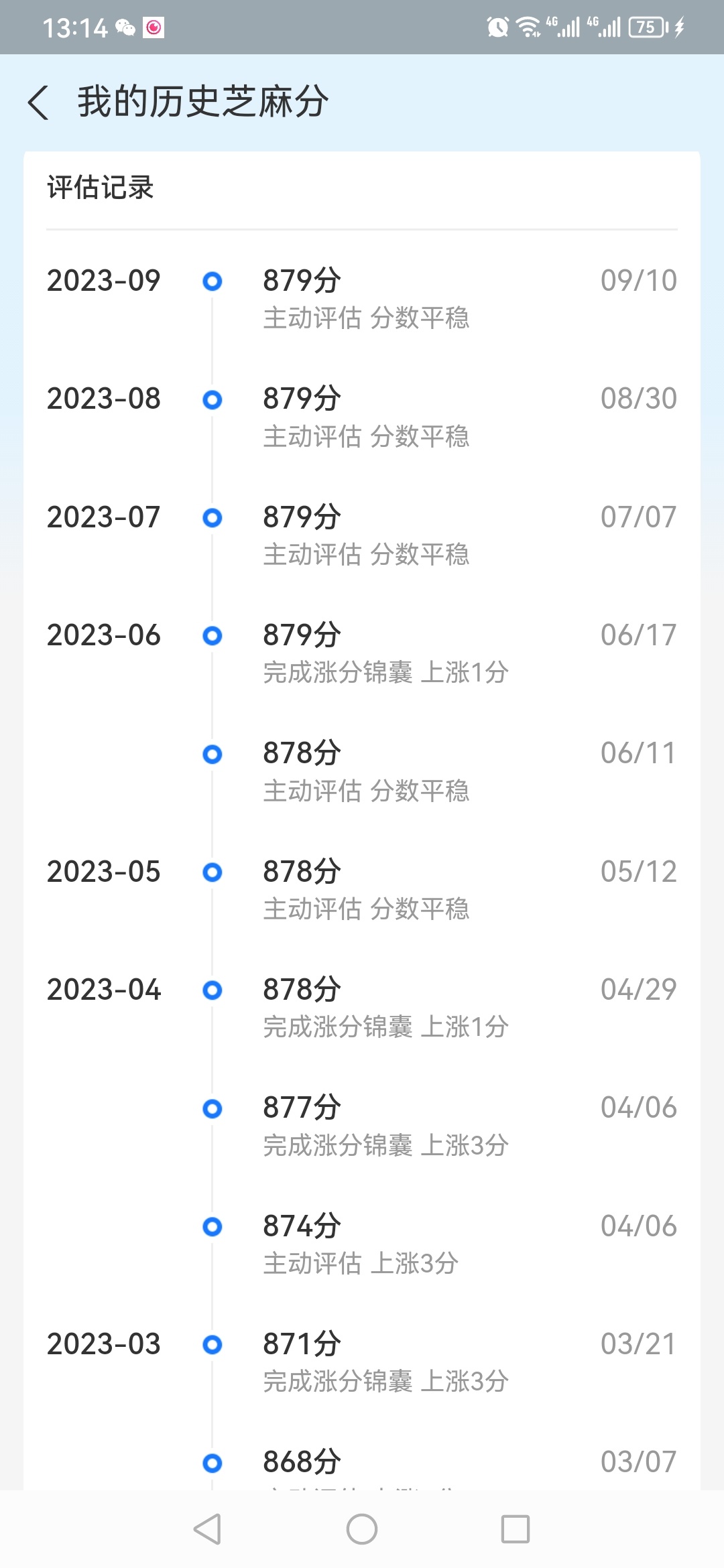Tap the system back triangle

click(207, 1529)
